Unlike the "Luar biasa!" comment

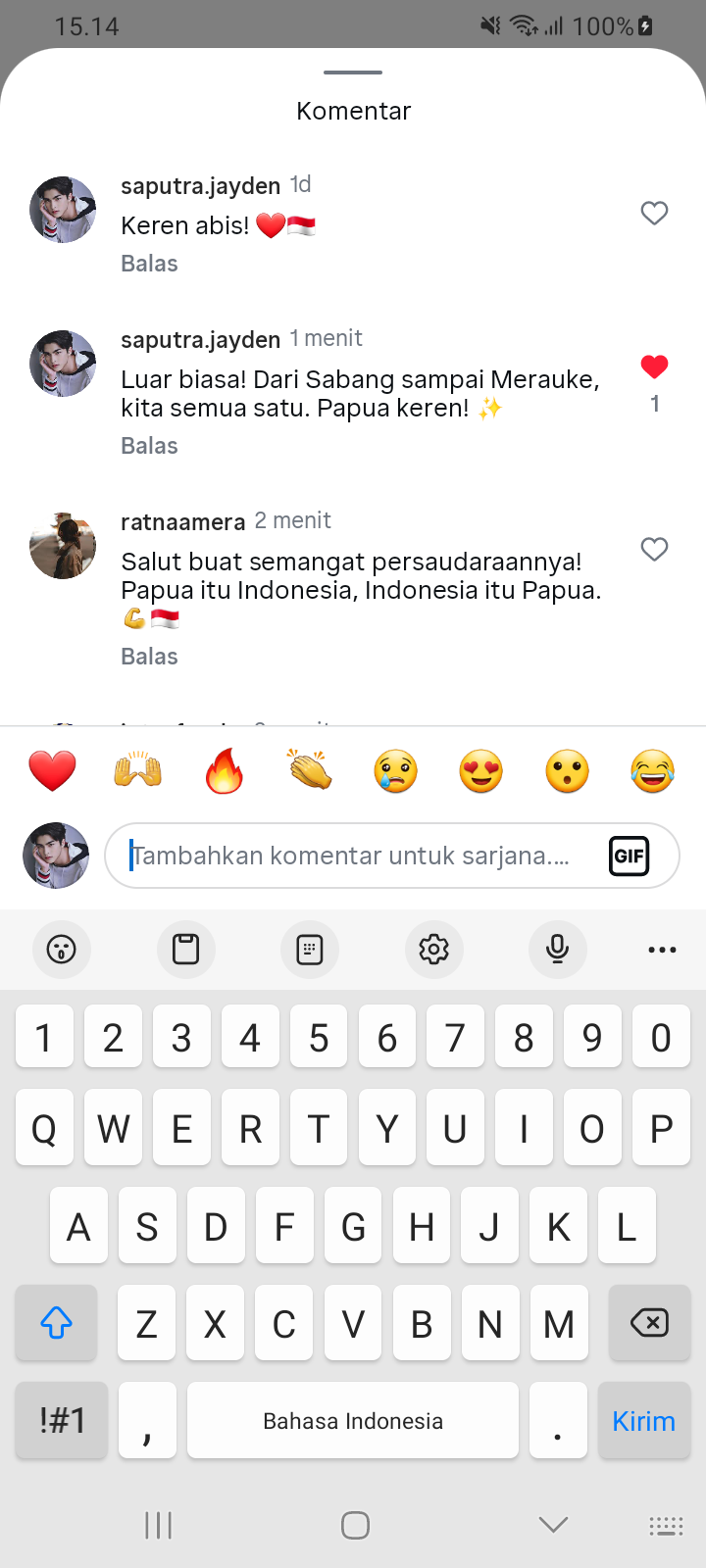654,367
